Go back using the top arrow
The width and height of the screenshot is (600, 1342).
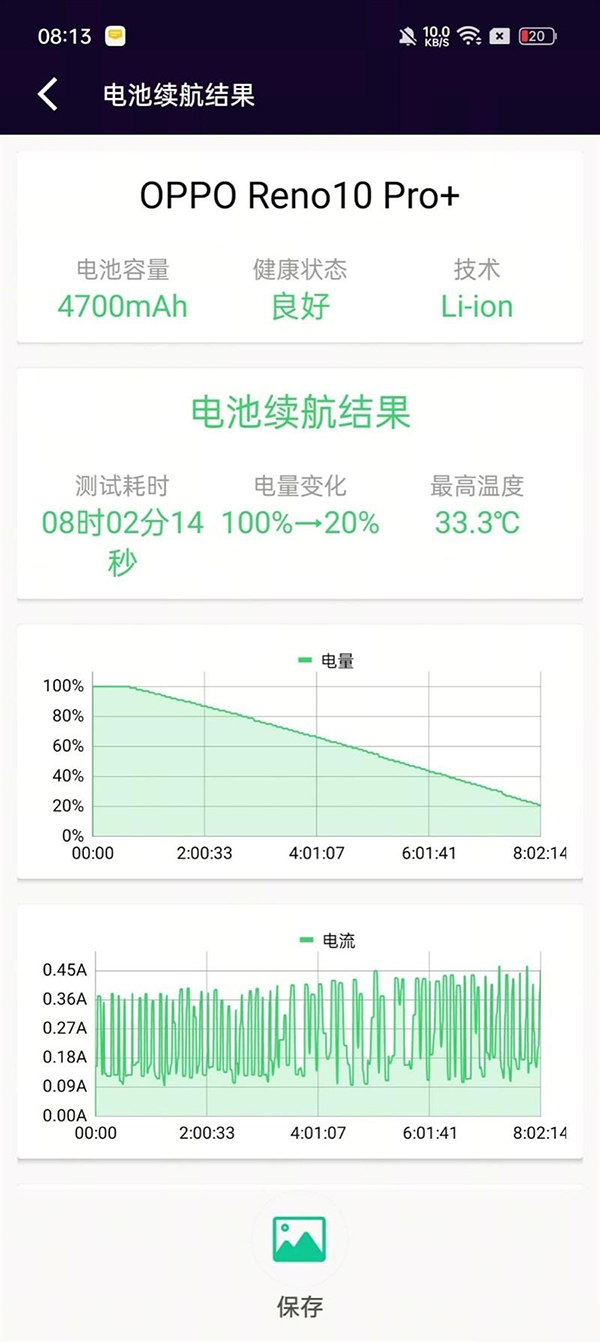coord(47,95)
